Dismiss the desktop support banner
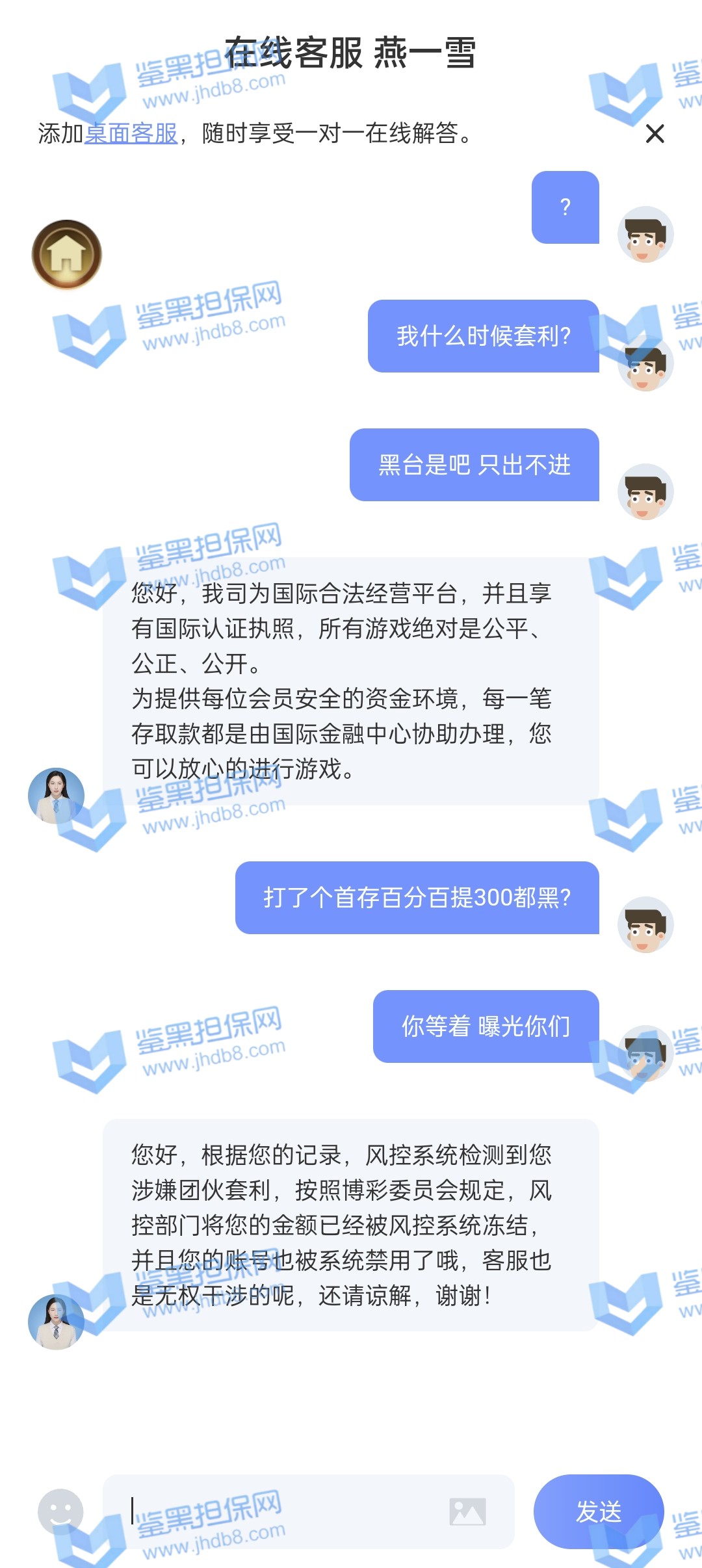Viewport: 702px width, 1568px height. pos(655,134)
